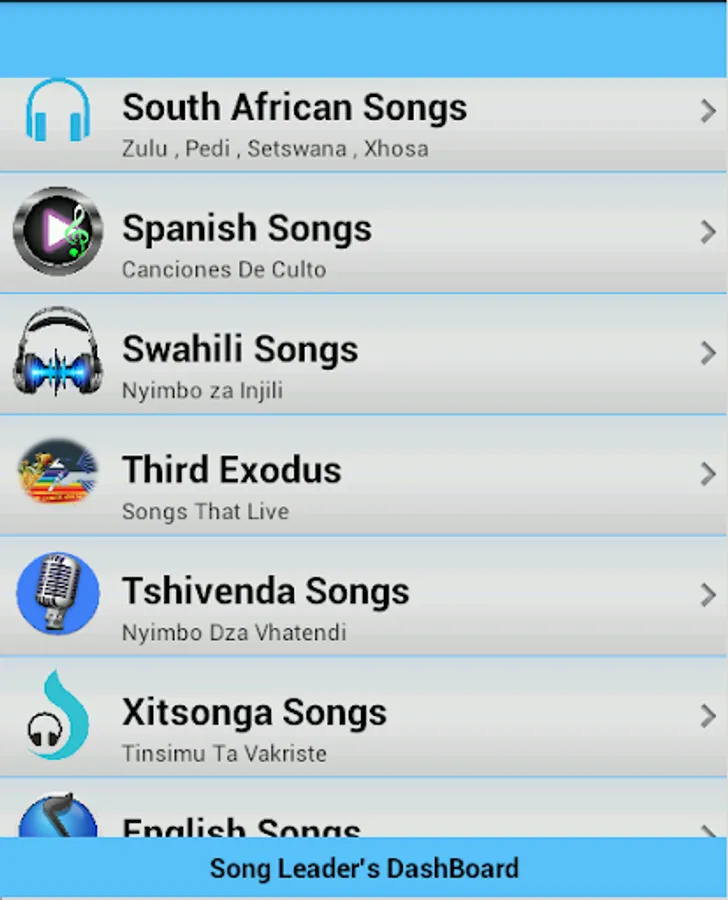The width and height of the screenshot is (728, 900).
Task: Open South African Songs list
Action: pos(364,124)
